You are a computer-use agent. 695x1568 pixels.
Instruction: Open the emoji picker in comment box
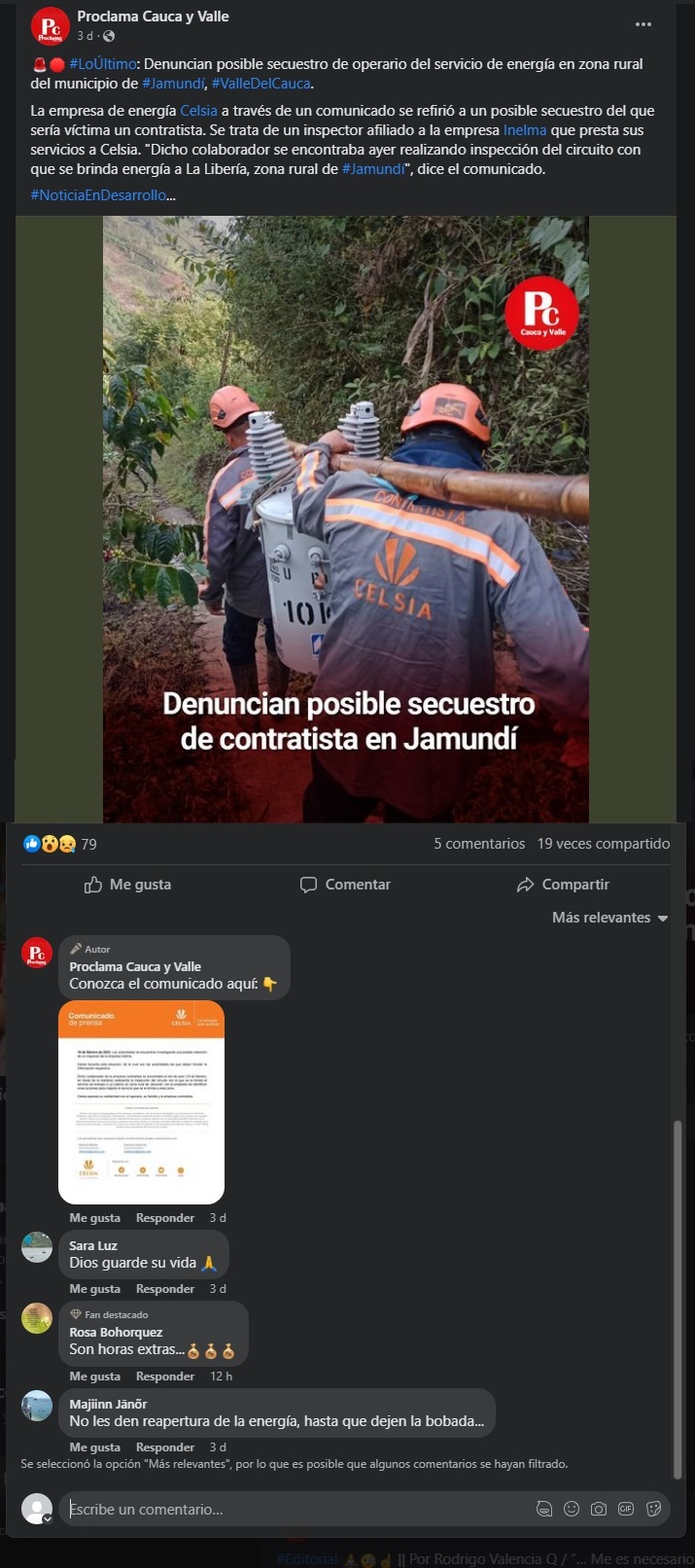point(572,1509)
